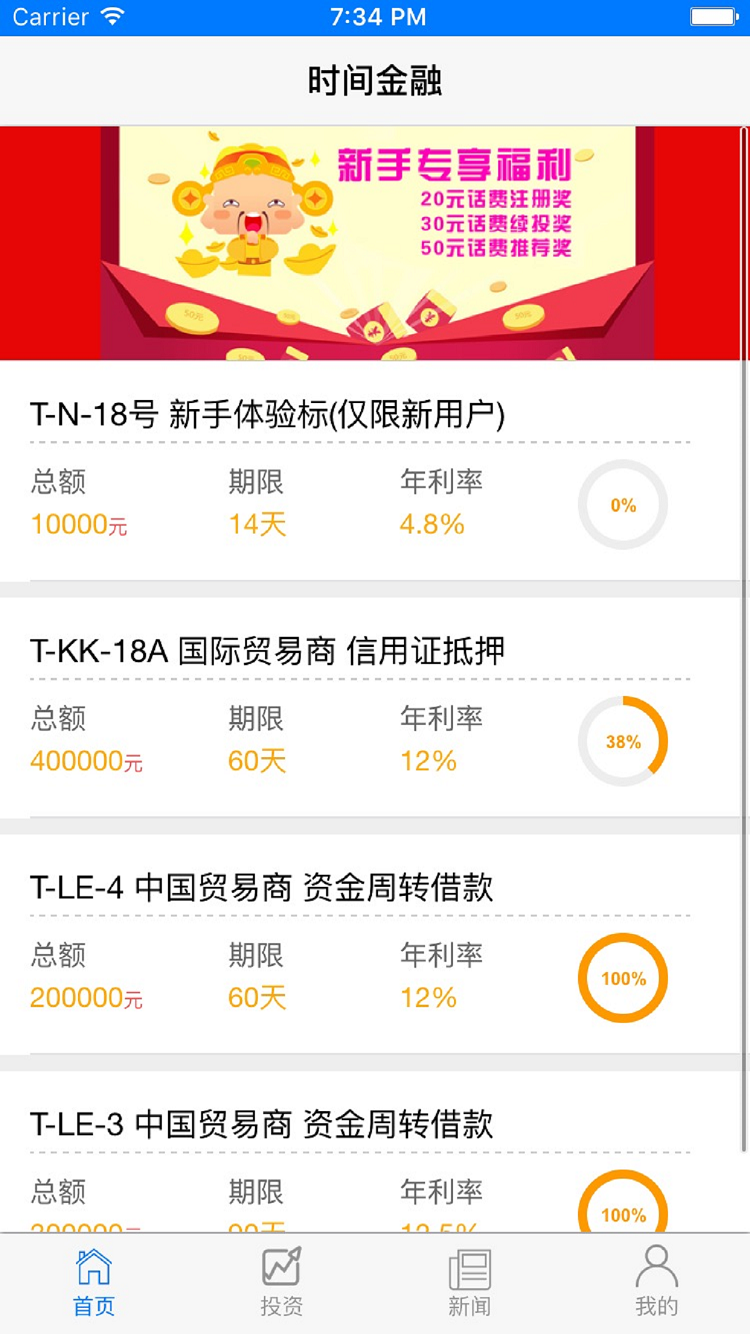Go to the 新闻 tab
Screen dimensions: 750x1334
coord(469,1283)
